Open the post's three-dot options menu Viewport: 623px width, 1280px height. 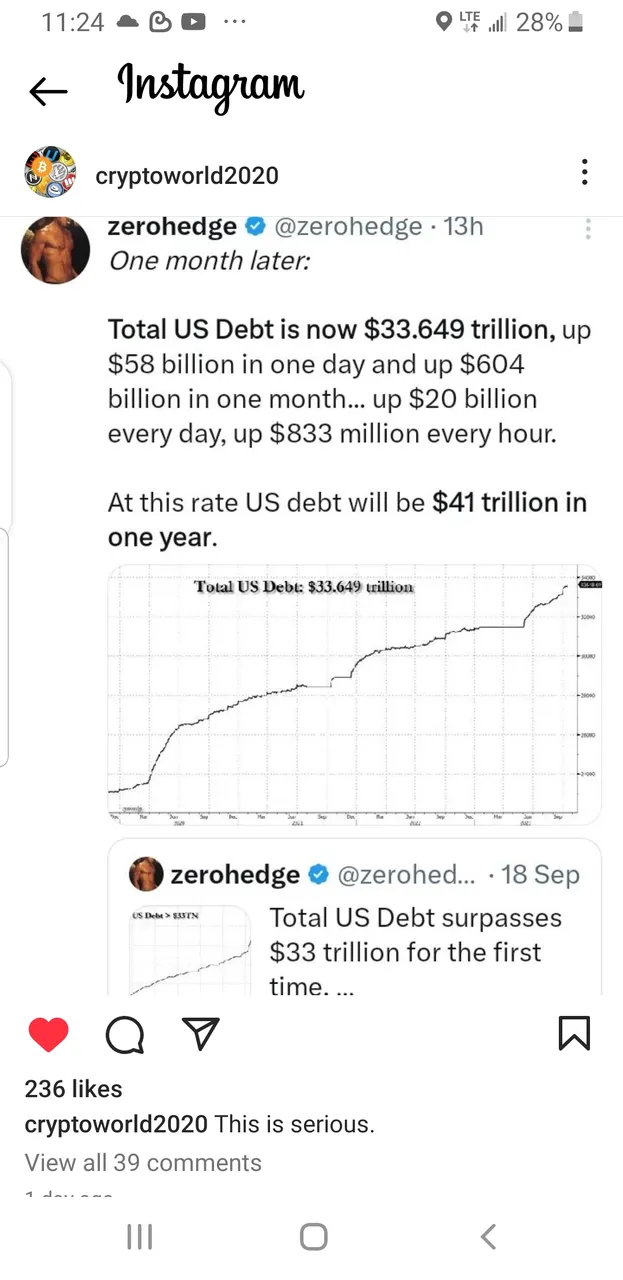point(584,174)
